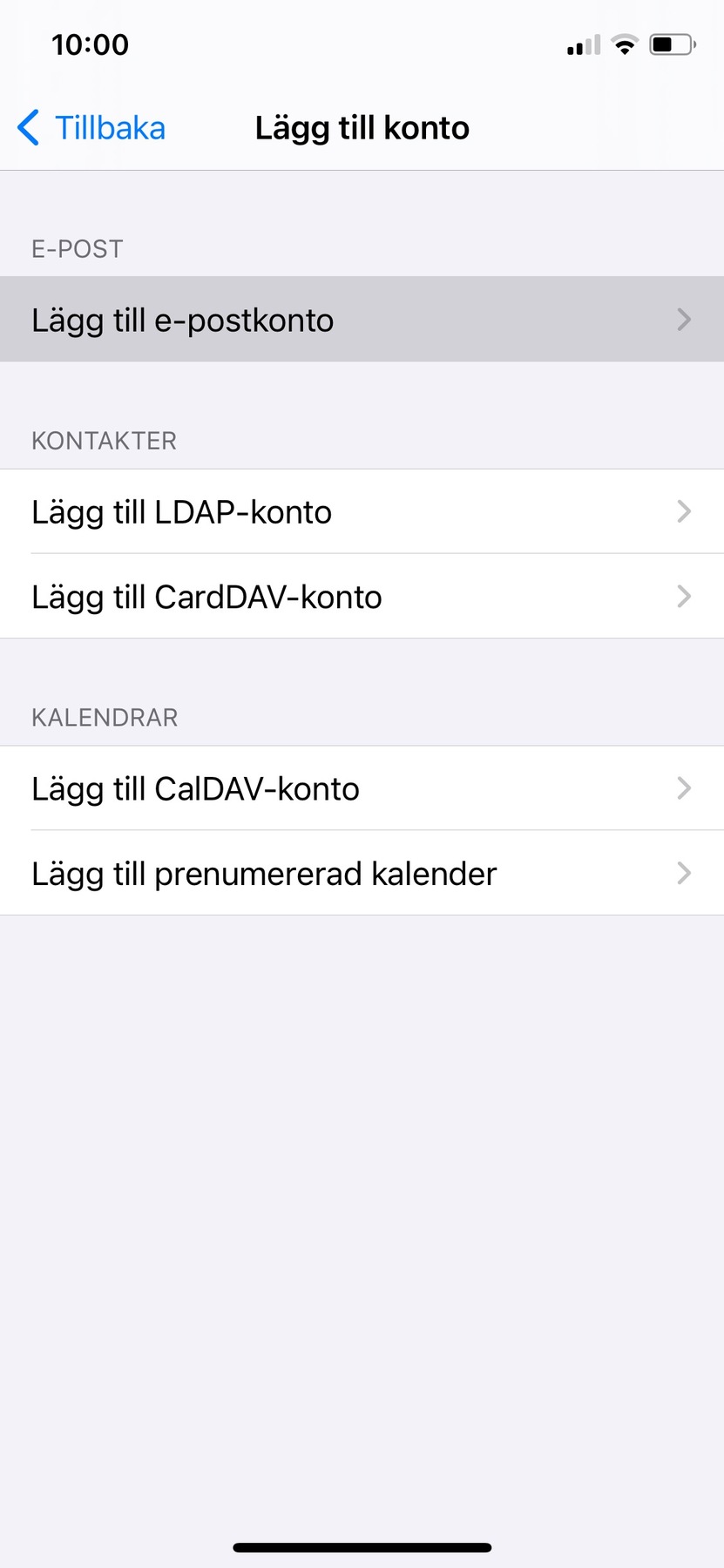724x1568 pixels.
Task: Tap Lägg till prenumererad kalender
Action: [x=362, y=873]
